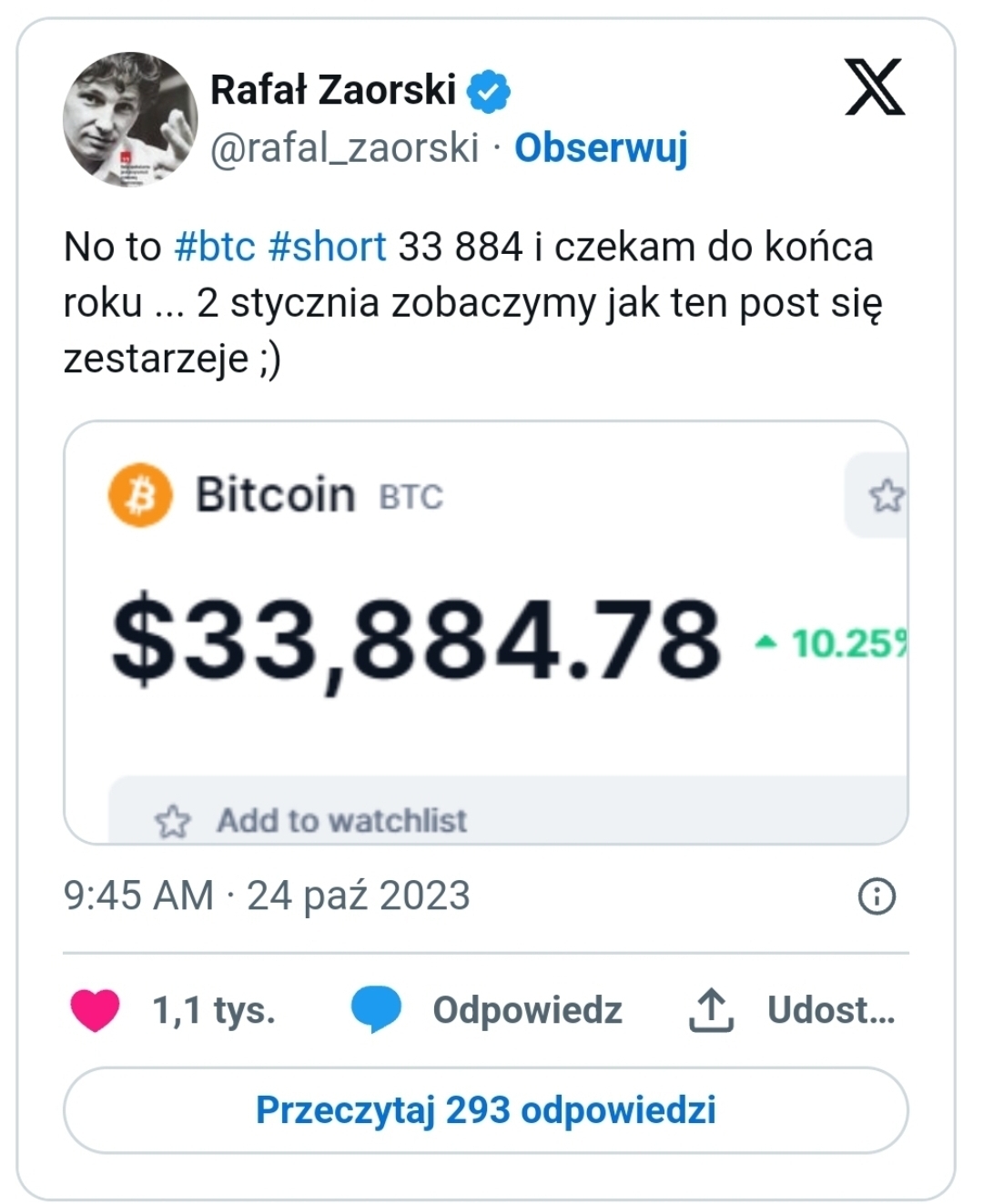983x1204 pixels.
Task: Like this post with the heart
Action: click(95, 1010)
